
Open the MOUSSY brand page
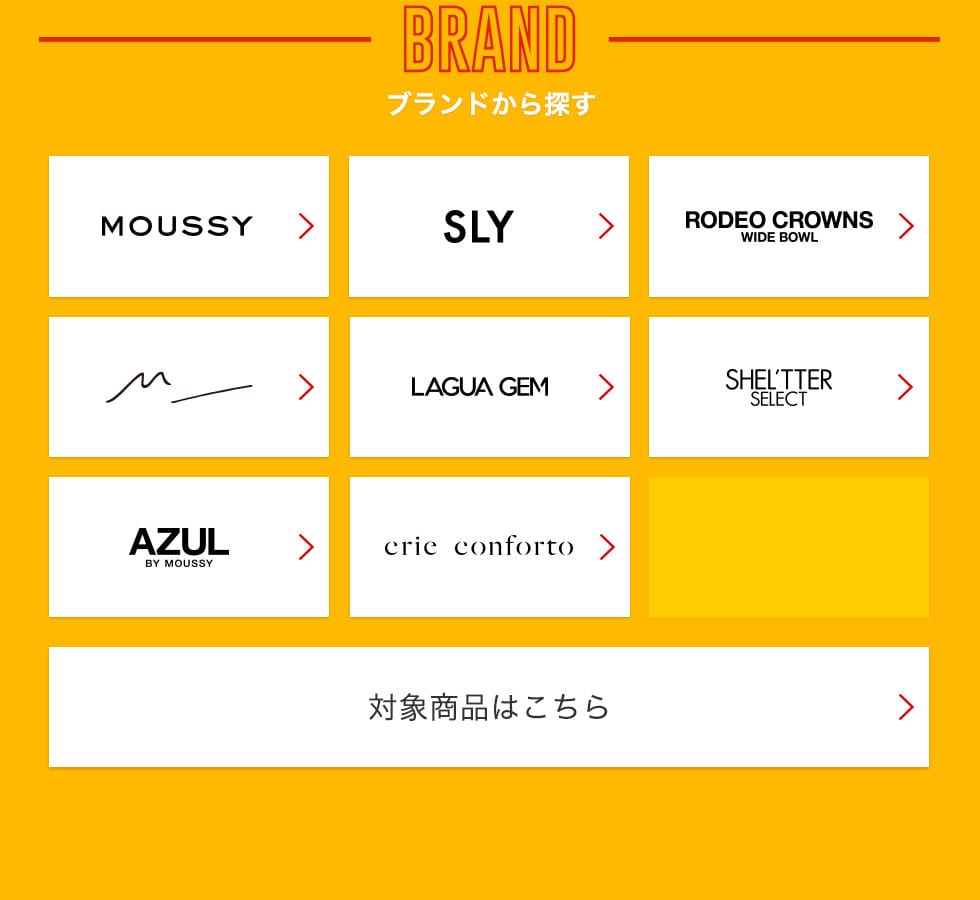pos(189,226)
